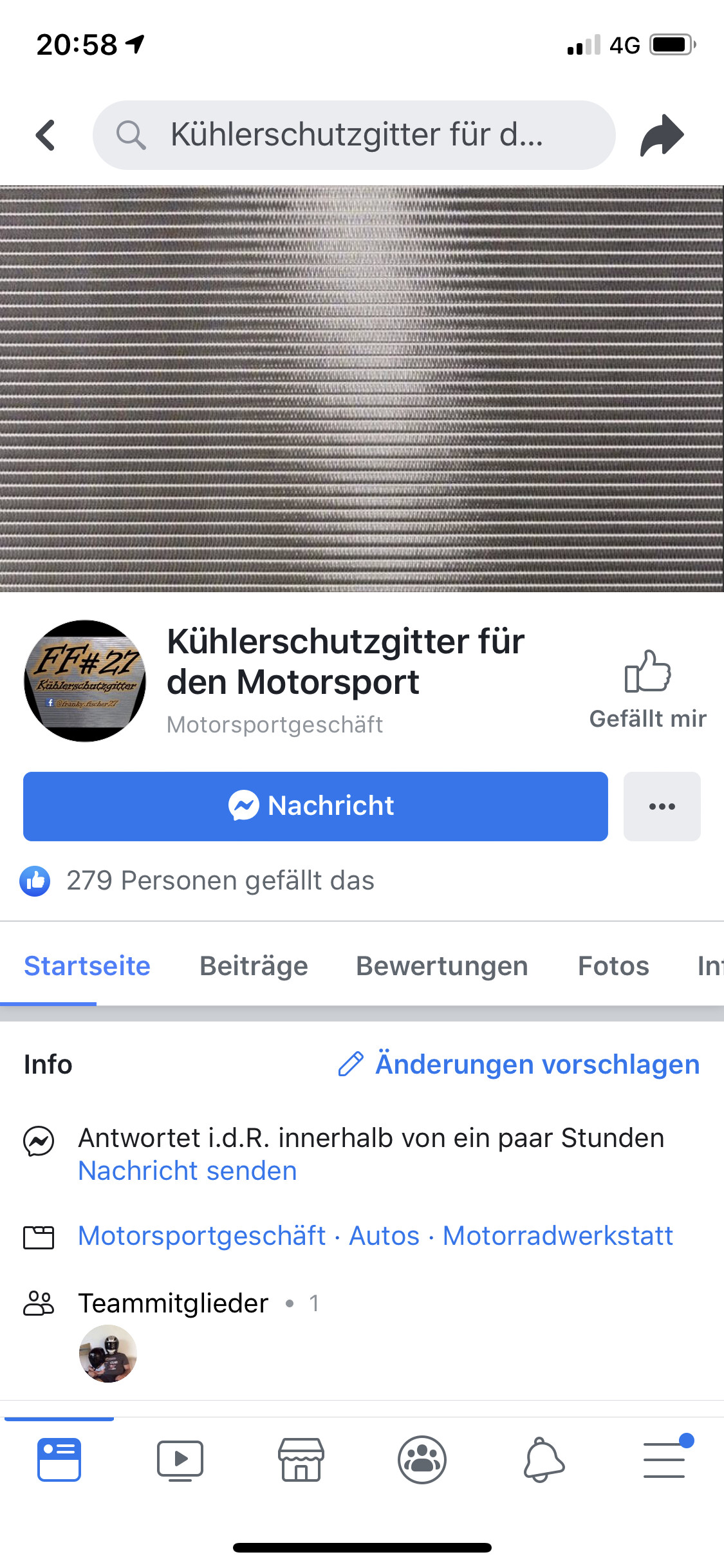
Task: Open the Motorsportgeschäft category link
Action: 201,1235
